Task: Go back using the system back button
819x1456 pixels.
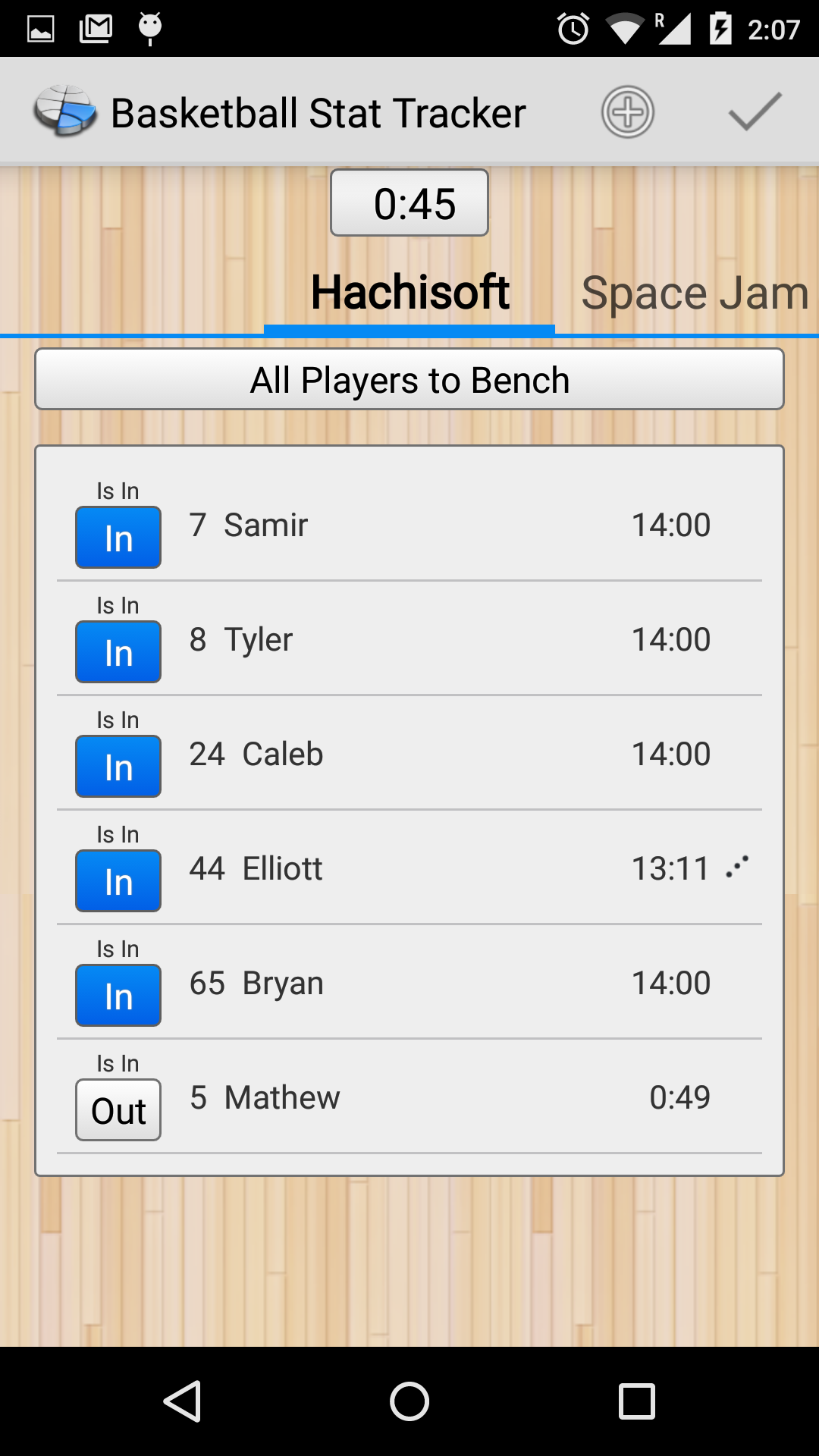Action: click(x=182, y=1401)
